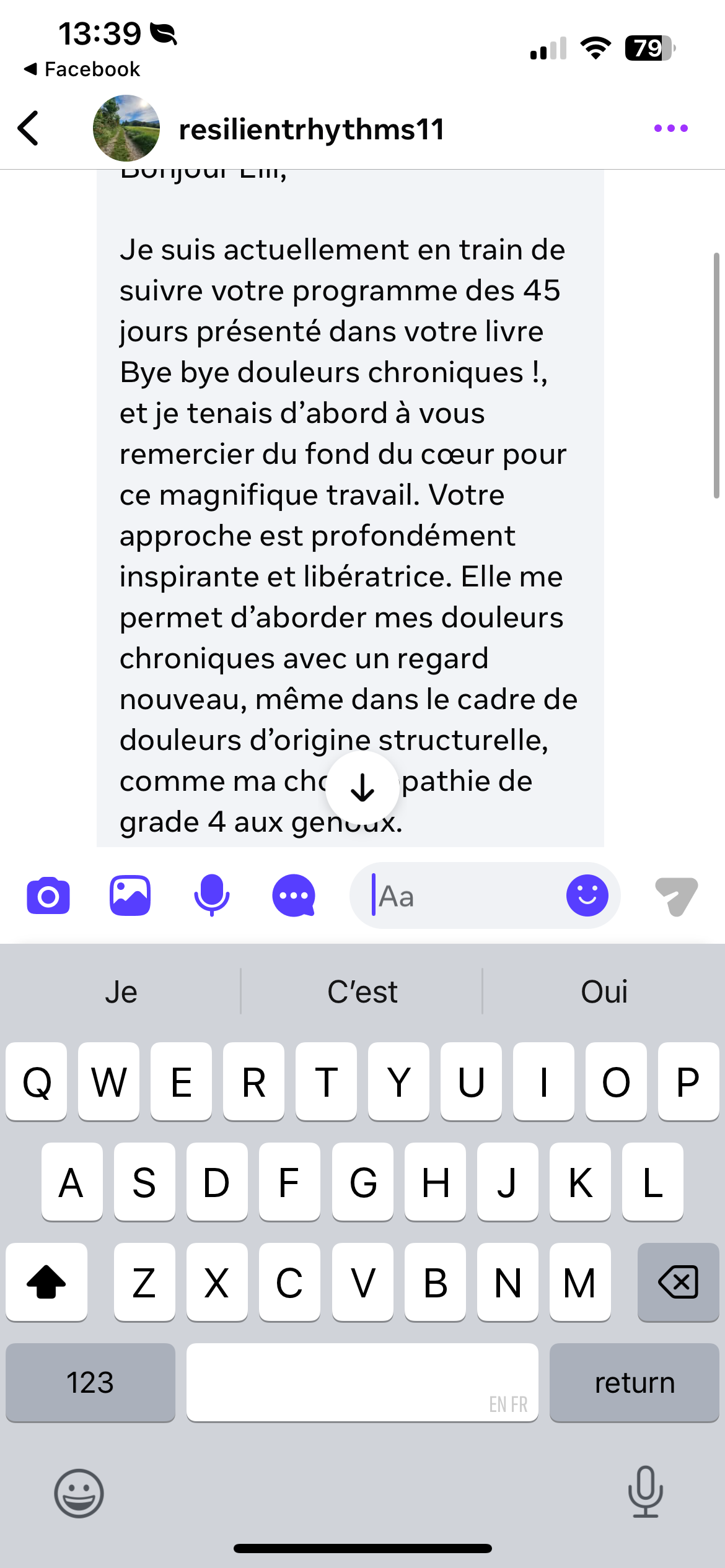Go back from the resilientrhythms11 chat
This screenshot has width=725, height=1568.
click(29, 129)
